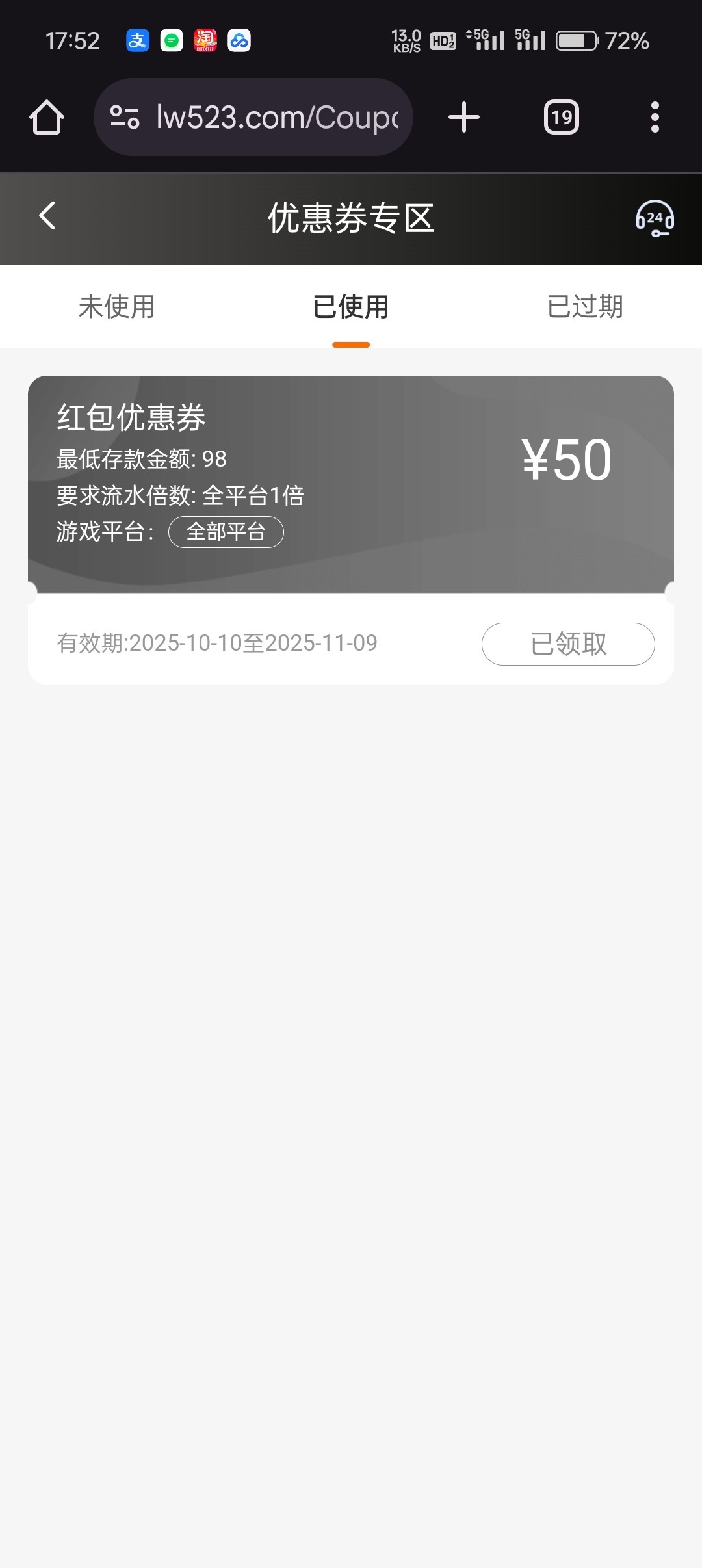The height and width of the screenshot is (1568, 702).
Task: Switch to the 已过期 tab
Action: tap(585, 307)
